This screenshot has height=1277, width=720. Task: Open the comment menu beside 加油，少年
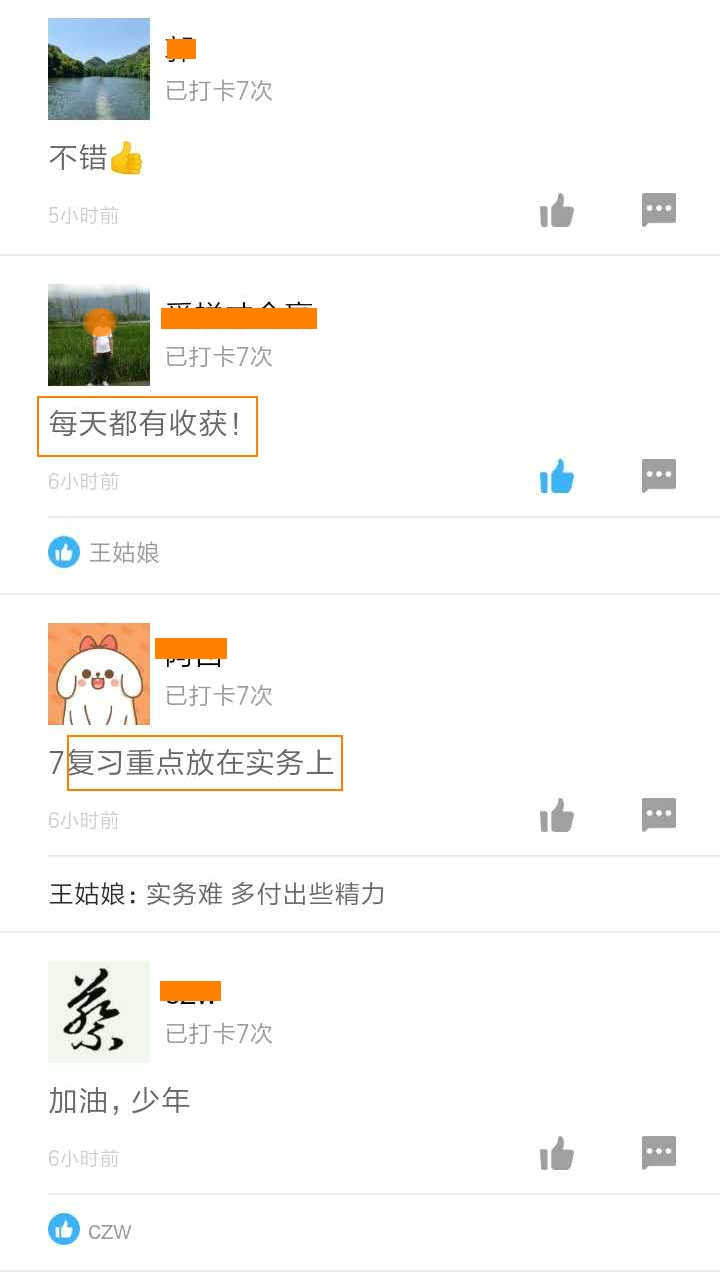click(659, 1151)
